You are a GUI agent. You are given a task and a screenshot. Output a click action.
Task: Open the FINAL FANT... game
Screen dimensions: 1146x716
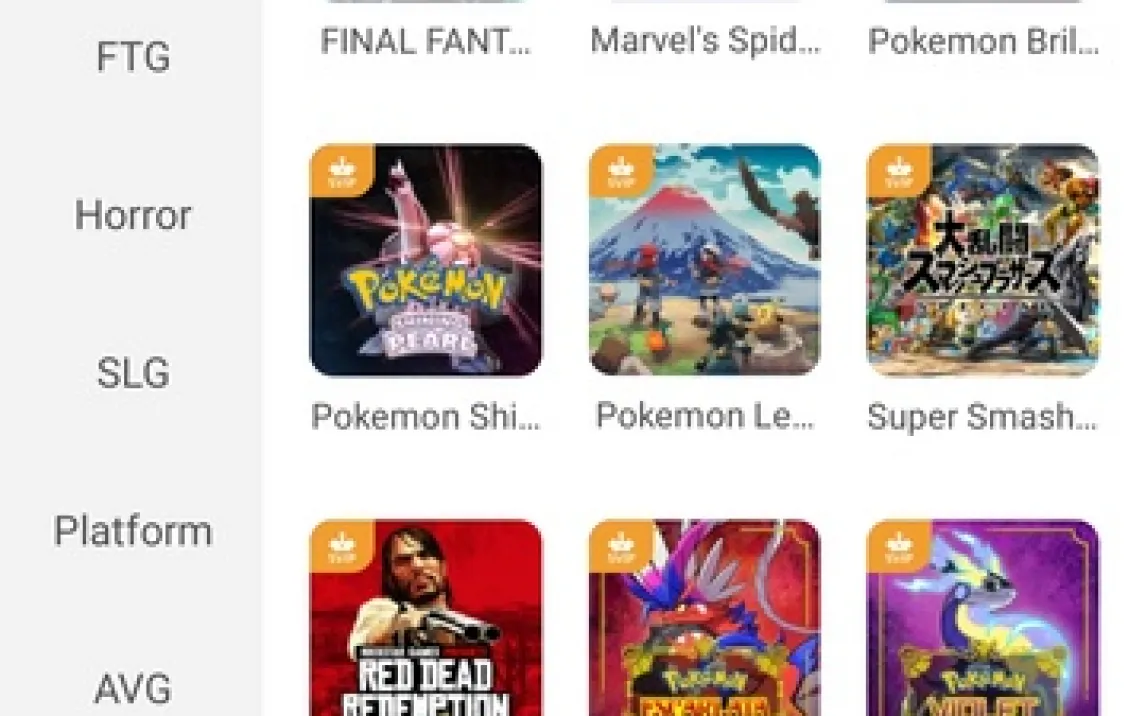coord(426,41)
